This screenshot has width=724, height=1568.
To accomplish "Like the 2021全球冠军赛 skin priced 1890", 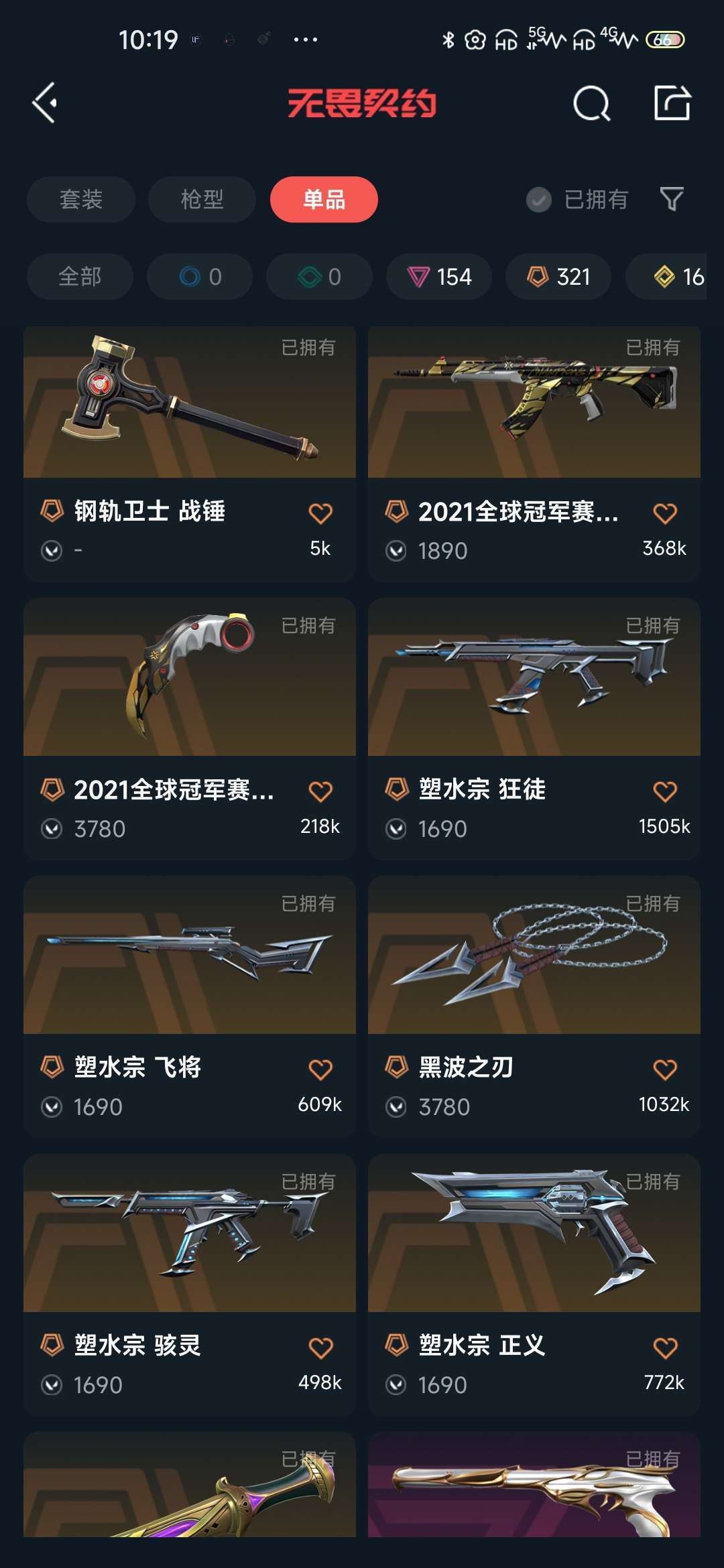I will (665, 513).
